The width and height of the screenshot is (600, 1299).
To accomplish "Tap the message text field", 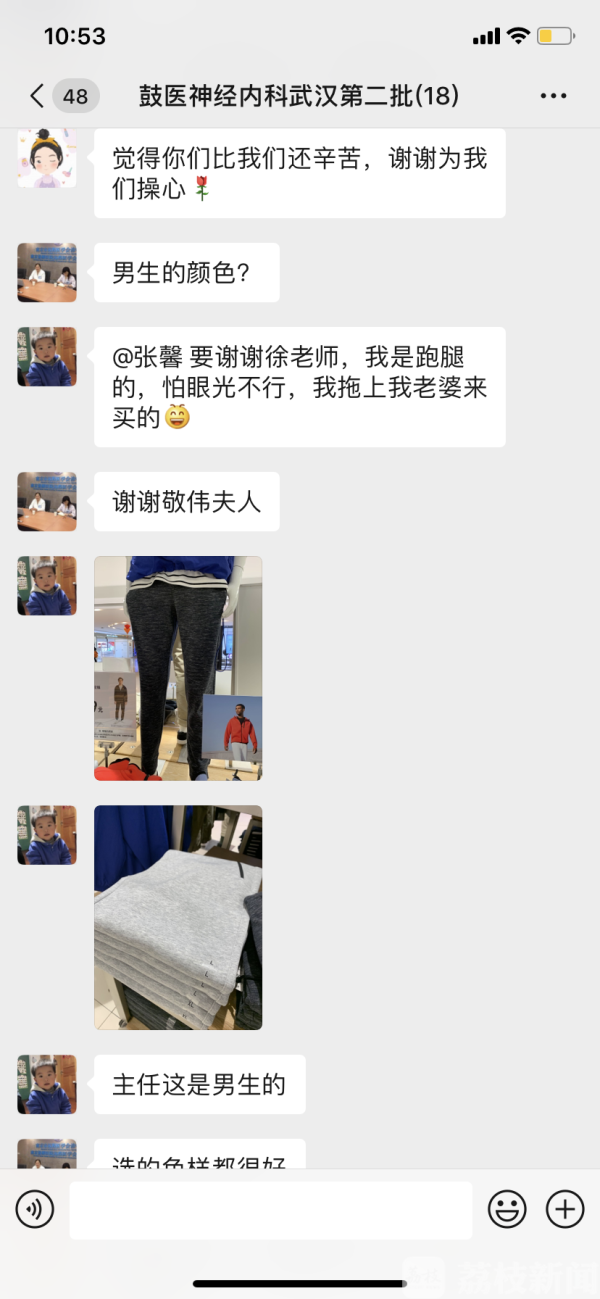I will 270,1210.
